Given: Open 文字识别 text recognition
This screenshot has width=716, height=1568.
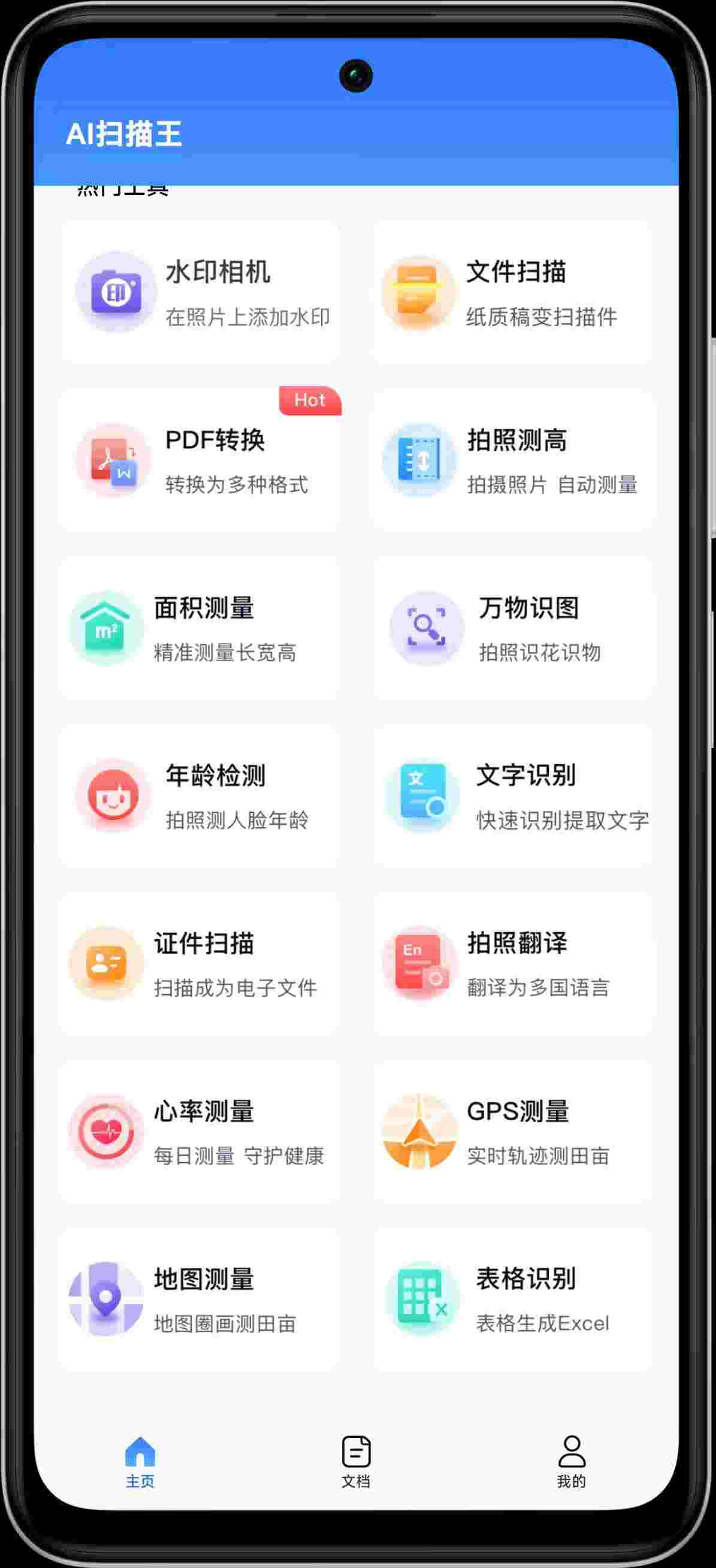Looking at the screenshot, I should (513, 795).
